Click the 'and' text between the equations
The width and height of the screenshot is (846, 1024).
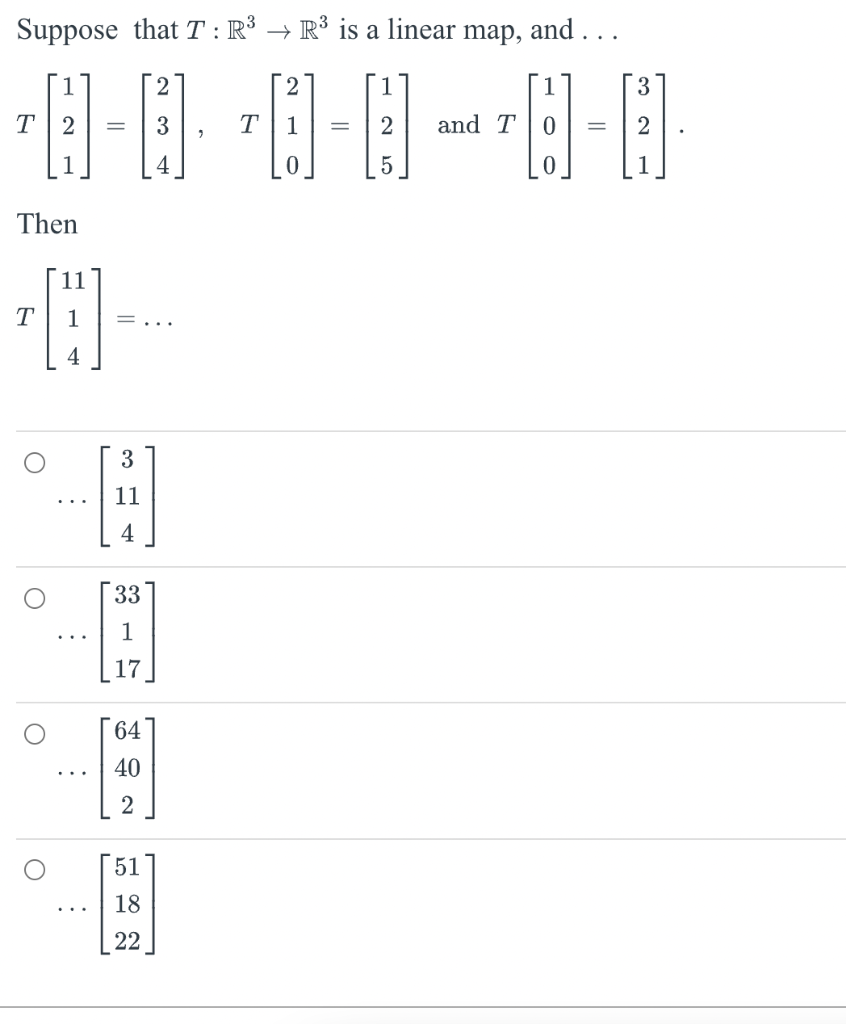459,125
